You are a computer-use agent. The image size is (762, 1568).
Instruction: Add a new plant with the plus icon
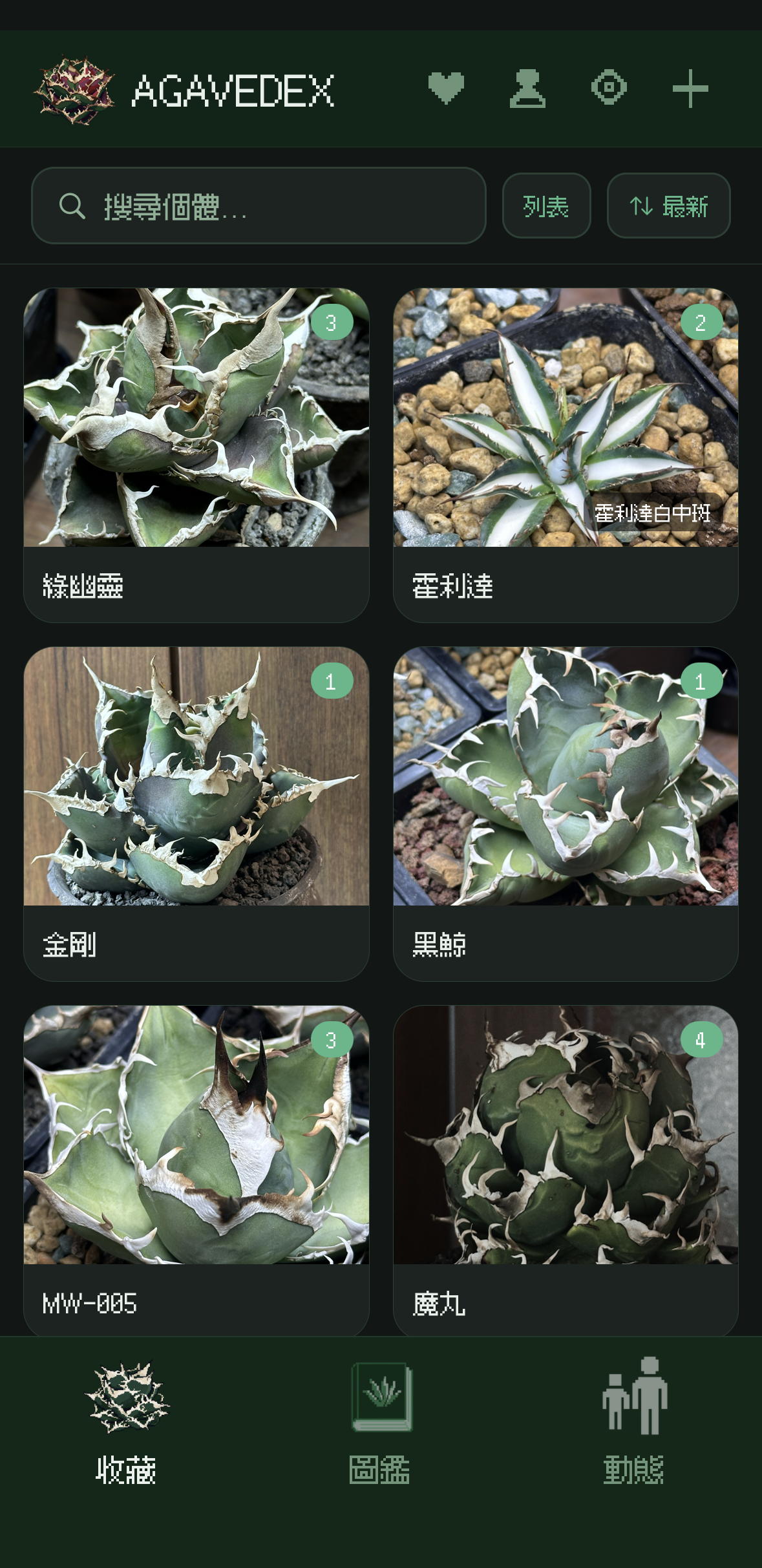[x=690, y=89]
